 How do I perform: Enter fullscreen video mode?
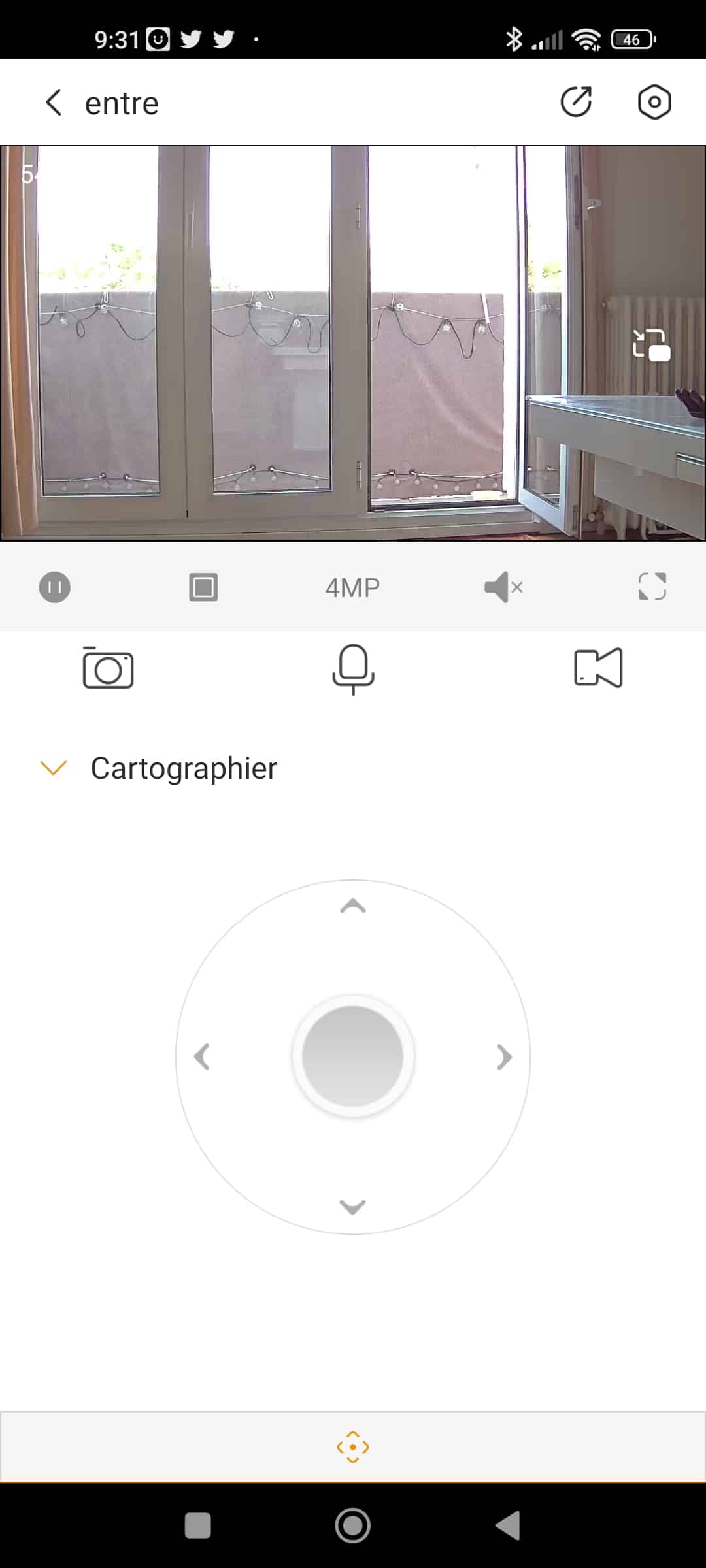[x=652, y=586]
